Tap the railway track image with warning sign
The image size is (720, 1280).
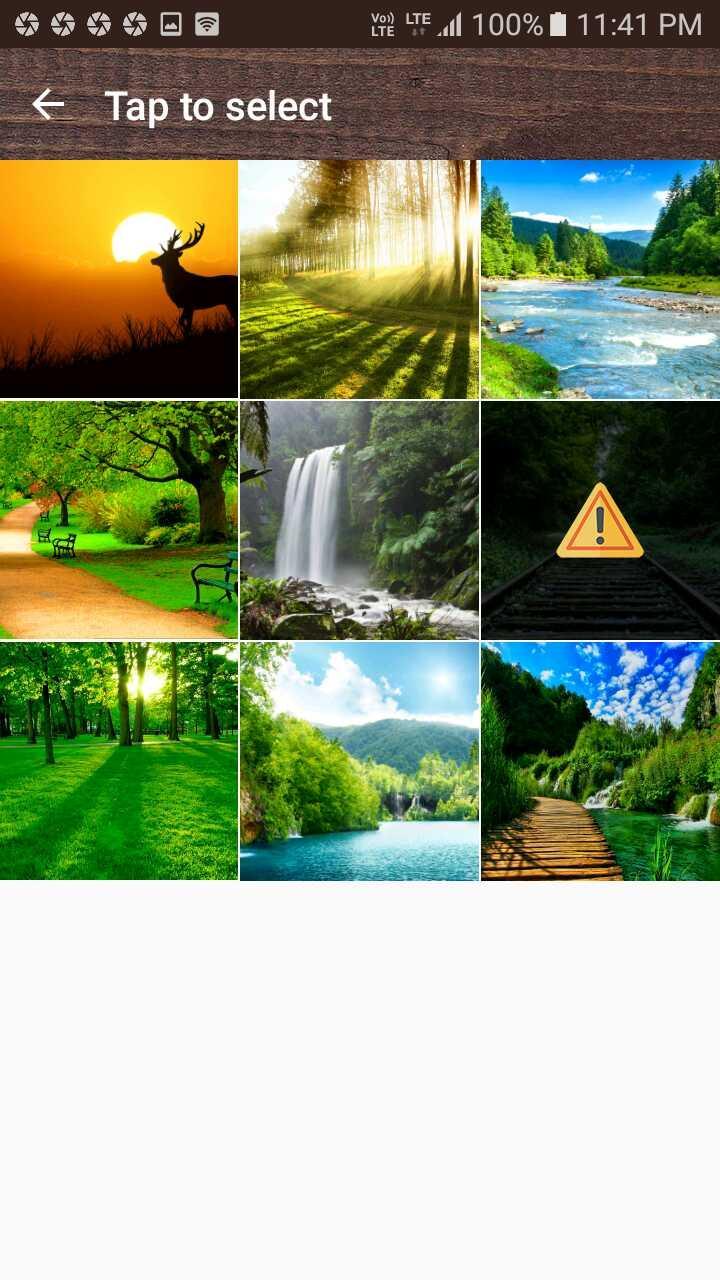click(600, 520)
